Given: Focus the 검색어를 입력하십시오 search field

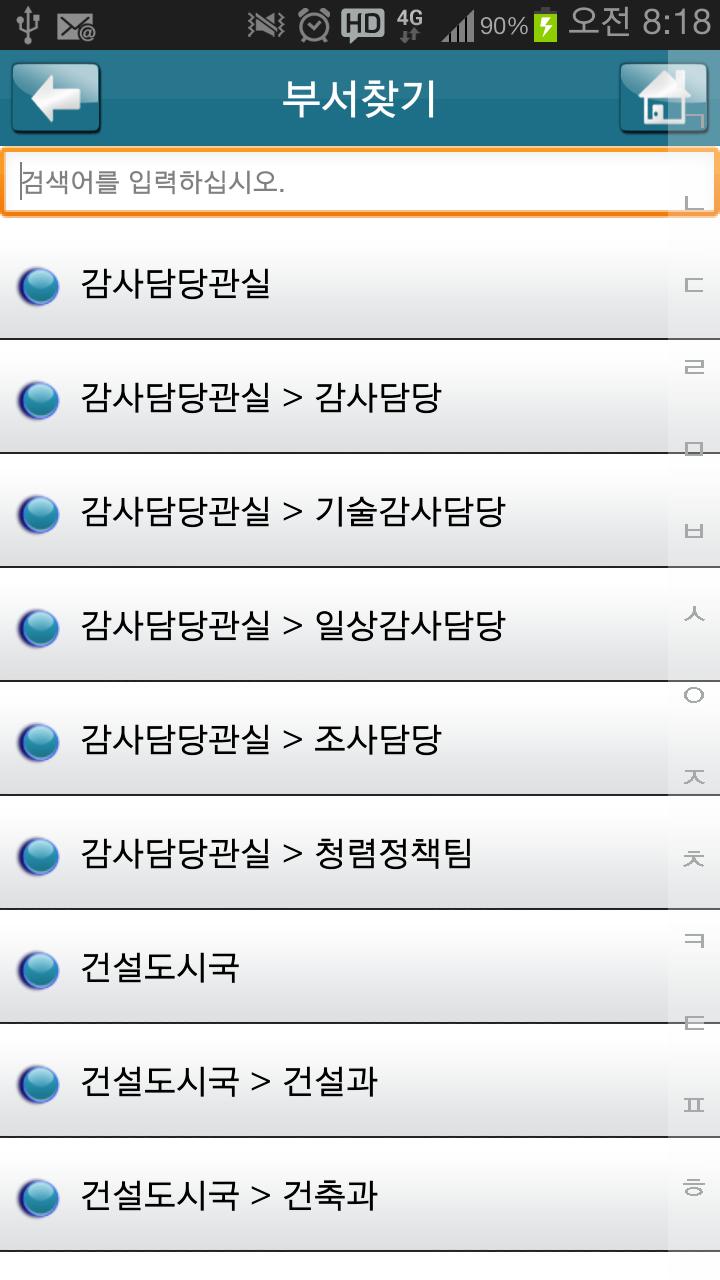Looking at the screenshot, I should (x=340, y=183).
